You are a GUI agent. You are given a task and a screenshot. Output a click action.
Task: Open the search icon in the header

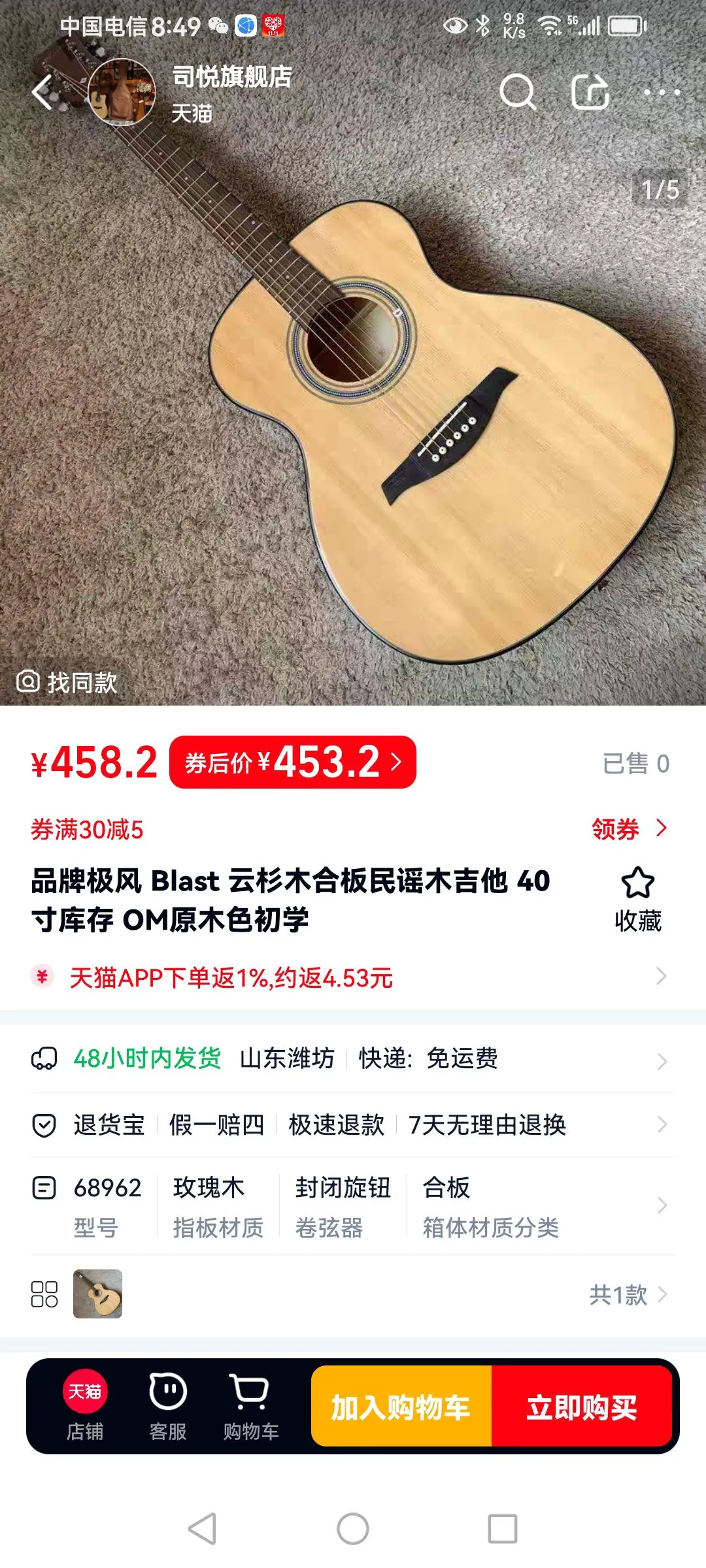click(x=518, y=92)
